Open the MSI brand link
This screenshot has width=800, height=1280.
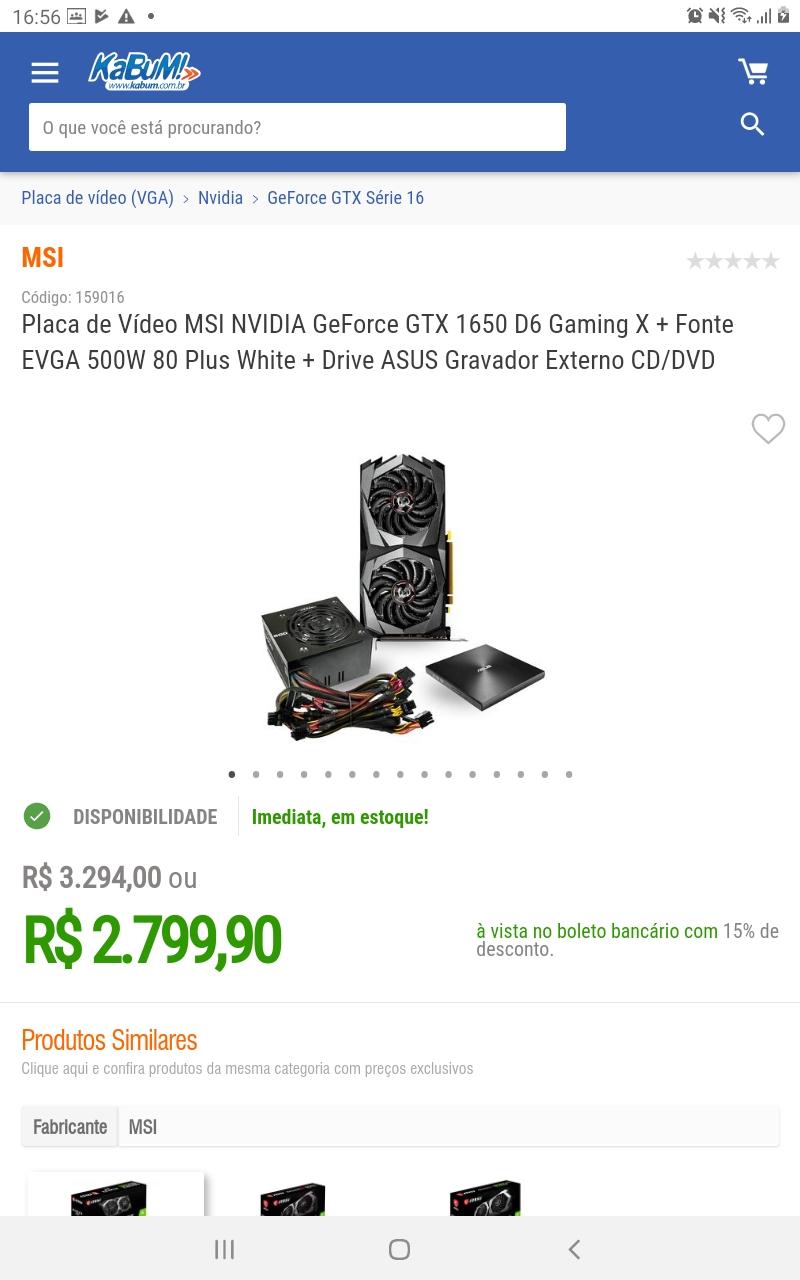(x=42, y=258)
